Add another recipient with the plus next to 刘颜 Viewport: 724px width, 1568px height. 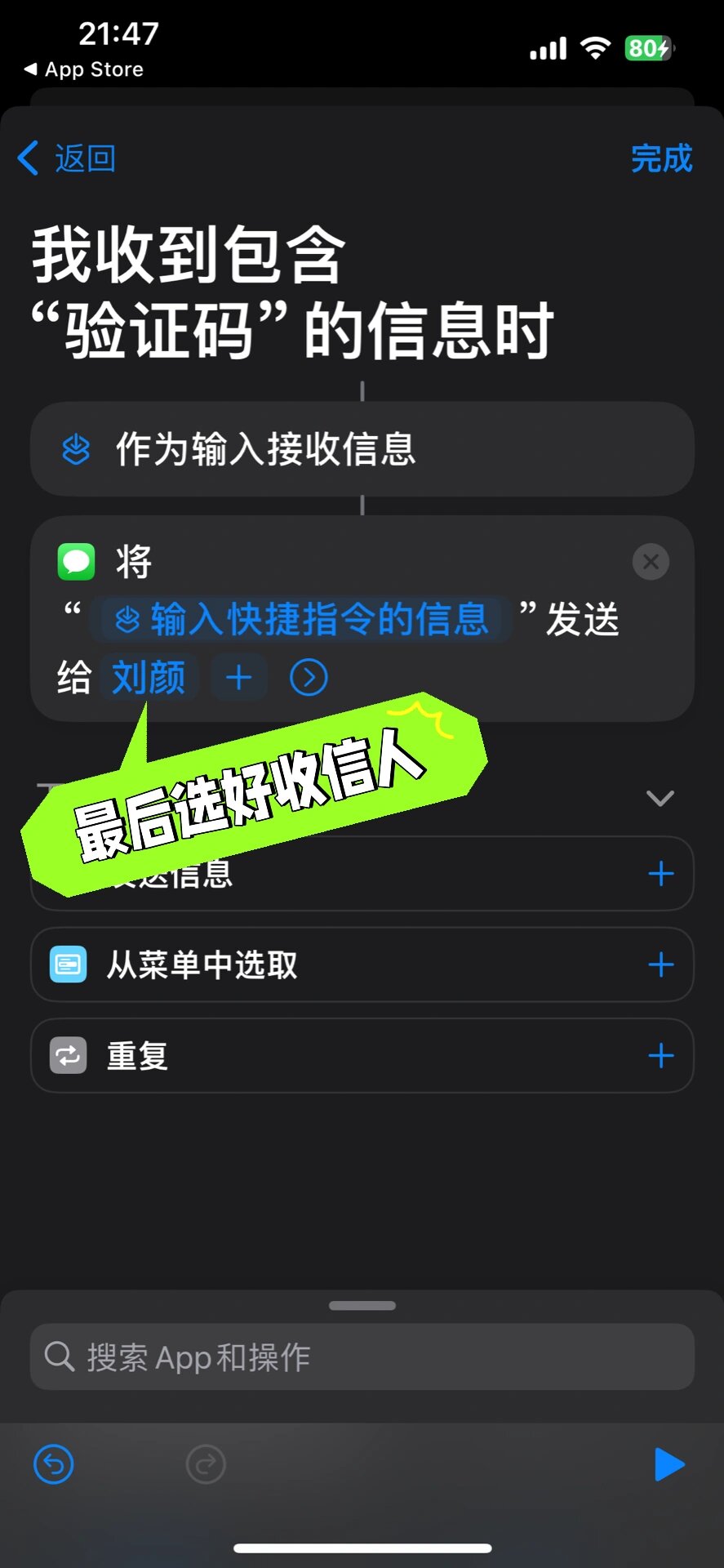pos(238,677)
